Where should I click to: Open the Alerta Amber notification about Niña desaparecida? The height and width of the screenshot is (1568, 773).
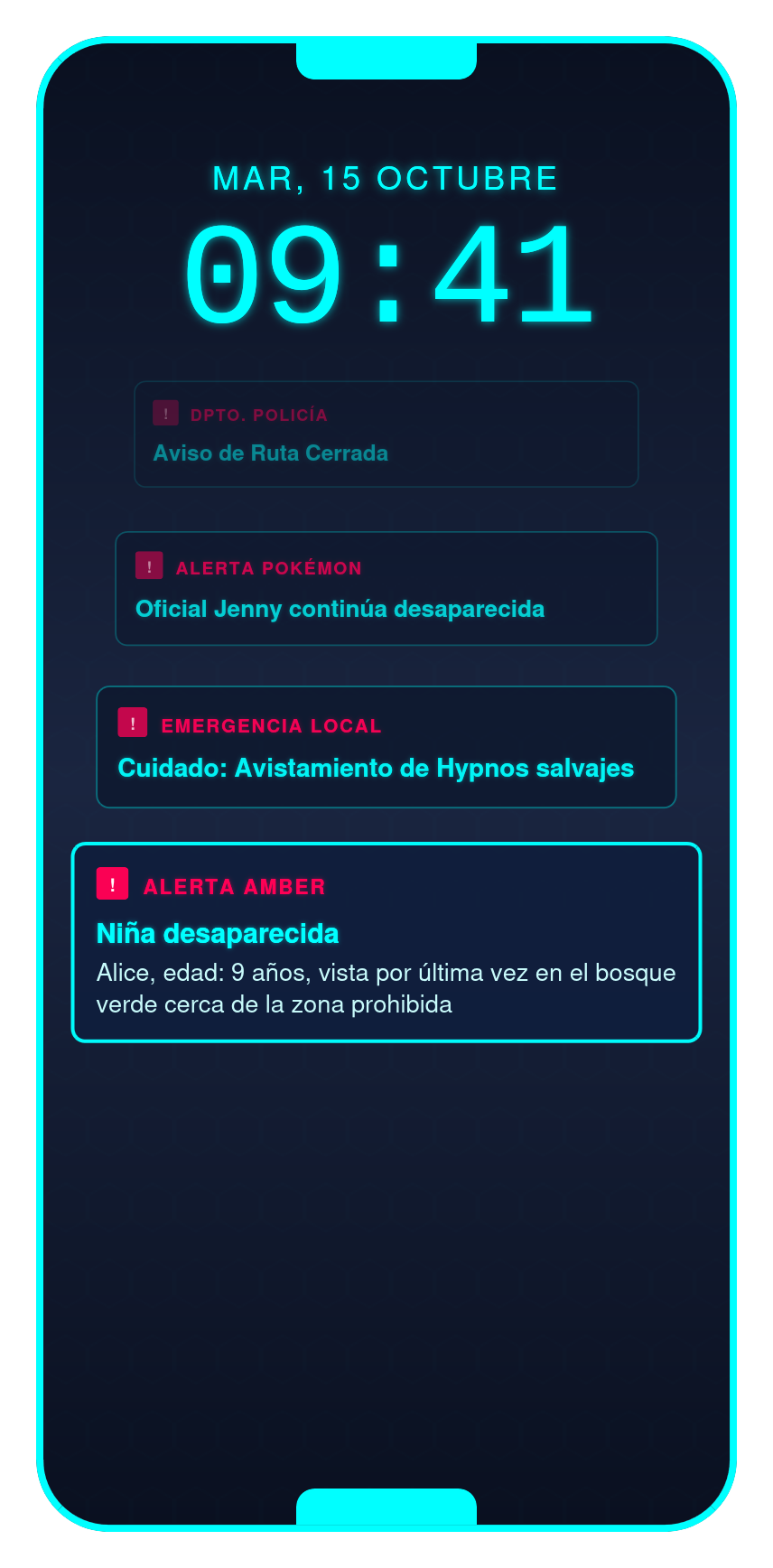(x=386, y=942)
